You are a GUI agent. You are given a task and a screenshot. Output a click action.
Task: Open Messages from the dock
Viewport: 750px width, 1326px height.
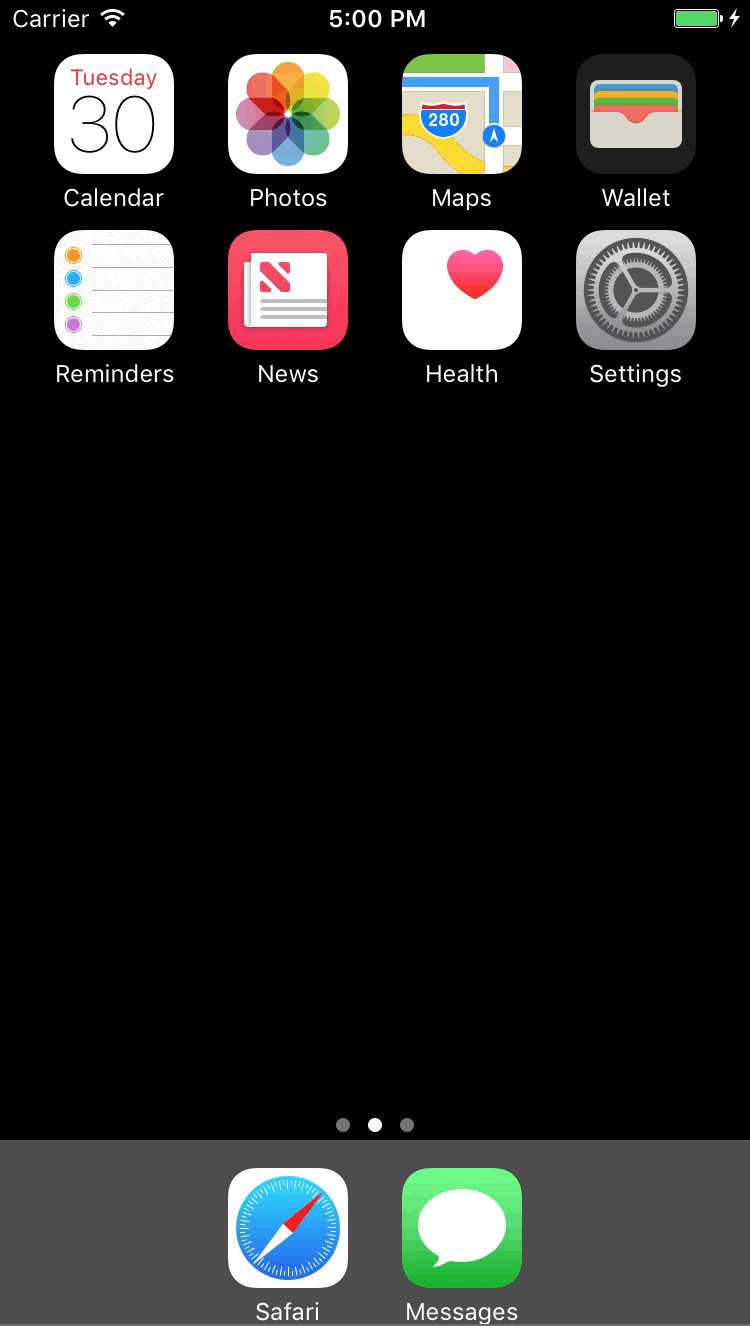coord(462,1228)
